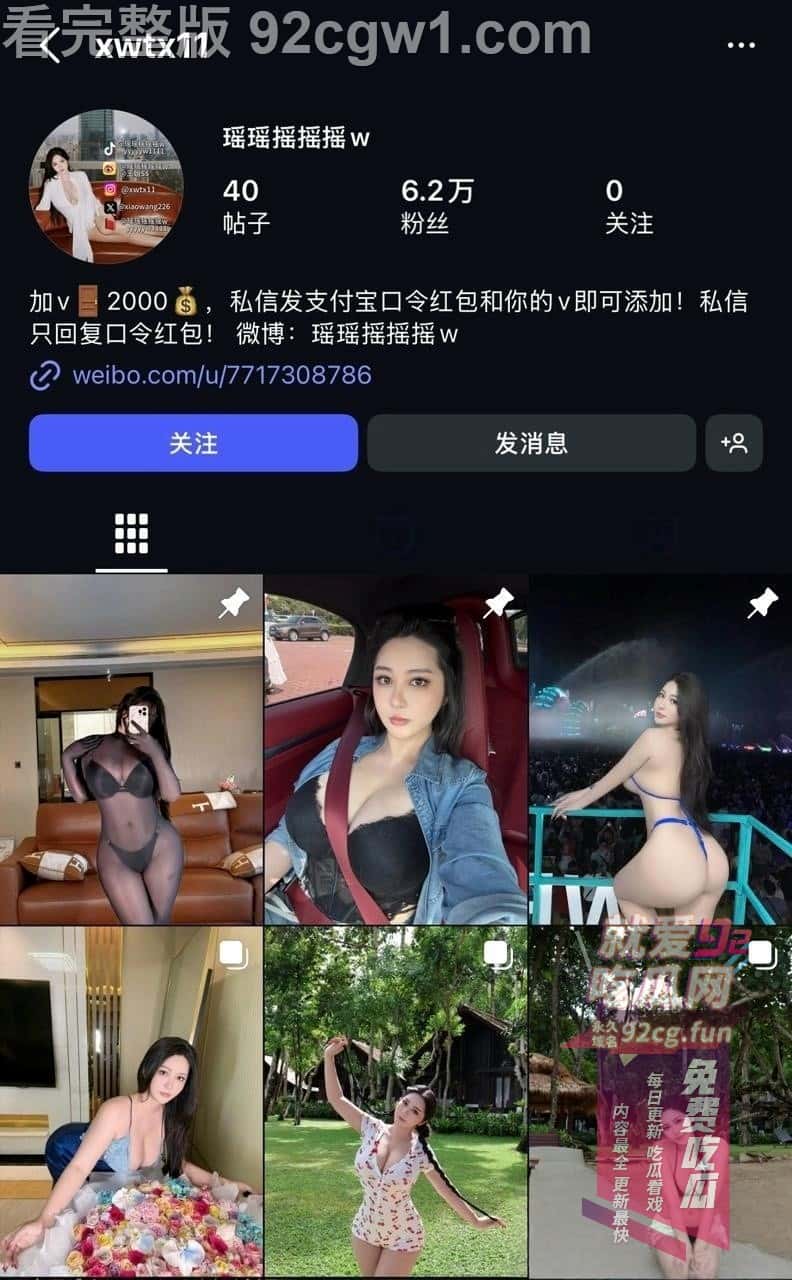Show suggested accounts with add-person icon

[x=734, y=443]
